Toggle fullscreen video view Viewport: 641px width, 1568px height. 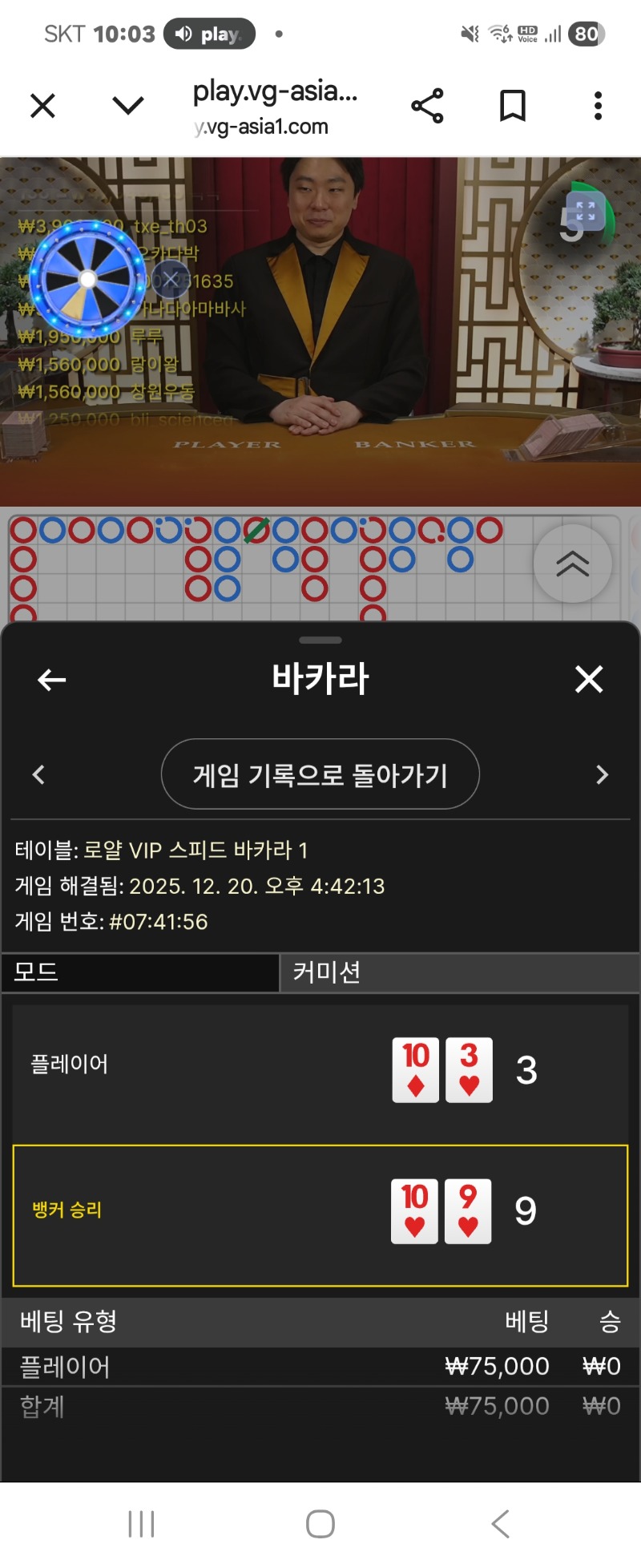tap(585, 211)
